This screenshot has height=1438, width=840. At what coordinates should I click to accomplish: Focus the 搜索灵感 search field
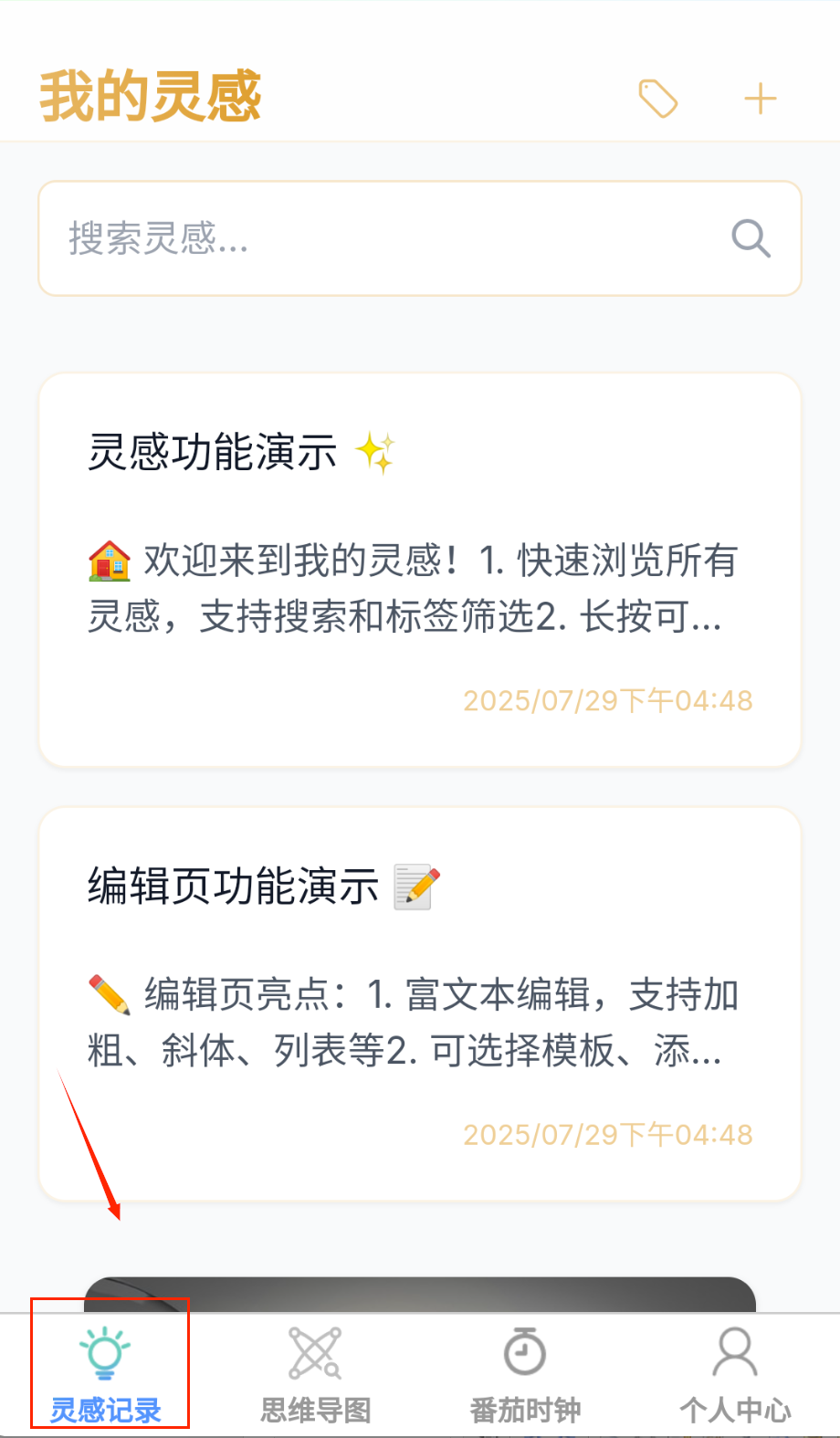(x=383, y=238)
